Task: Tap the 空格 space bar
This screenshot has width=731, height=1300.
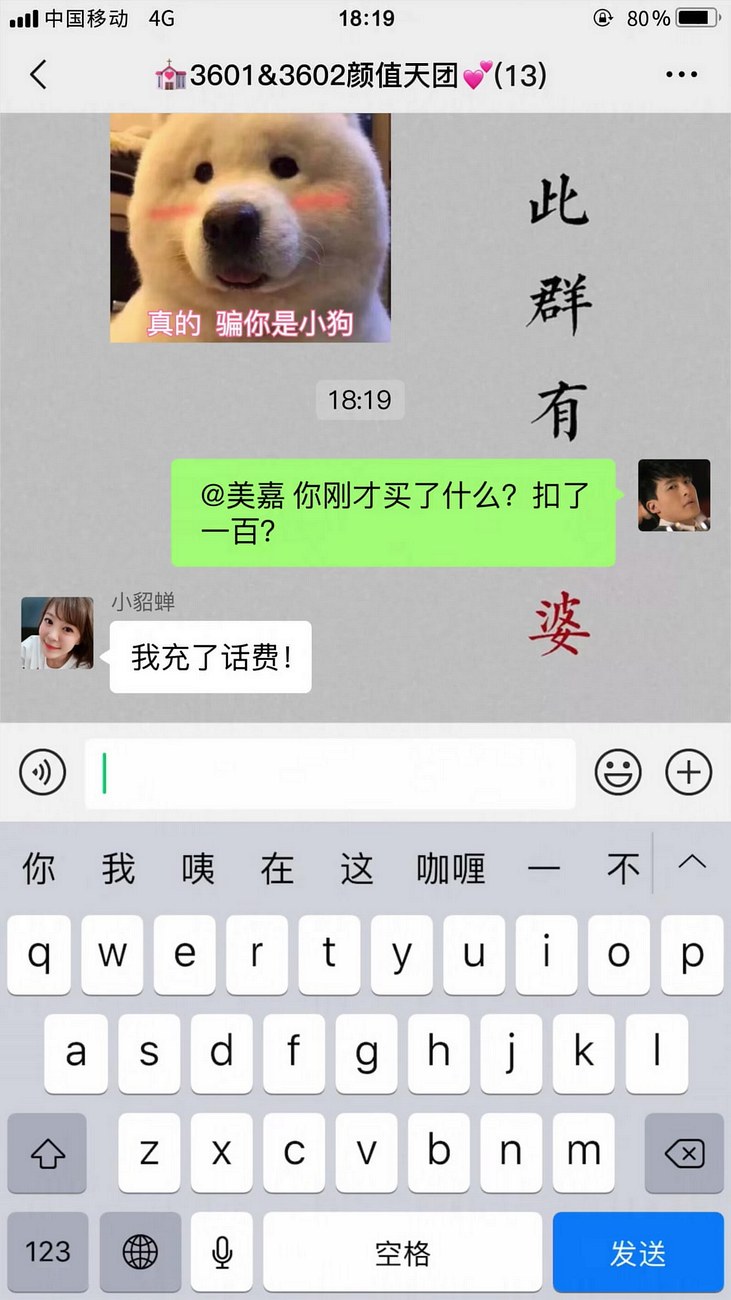Action: click(x=402, y=1252)
